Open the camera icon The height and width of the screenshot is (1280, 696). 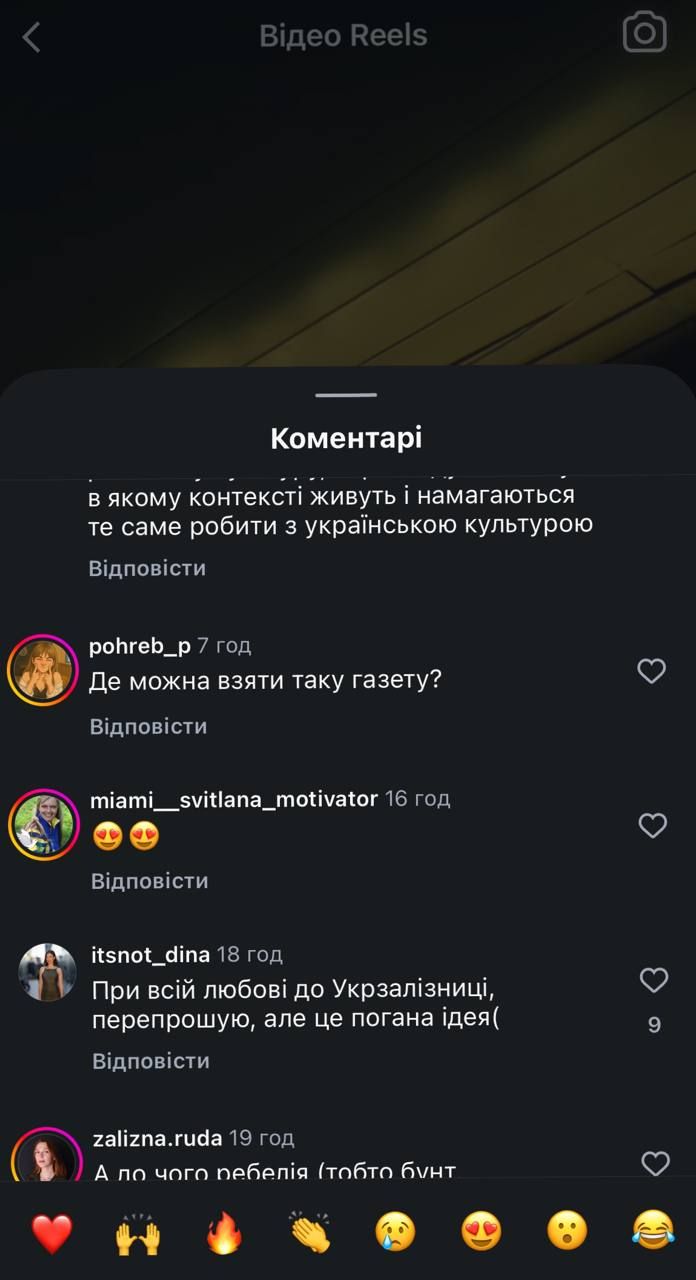click(645, 34)
